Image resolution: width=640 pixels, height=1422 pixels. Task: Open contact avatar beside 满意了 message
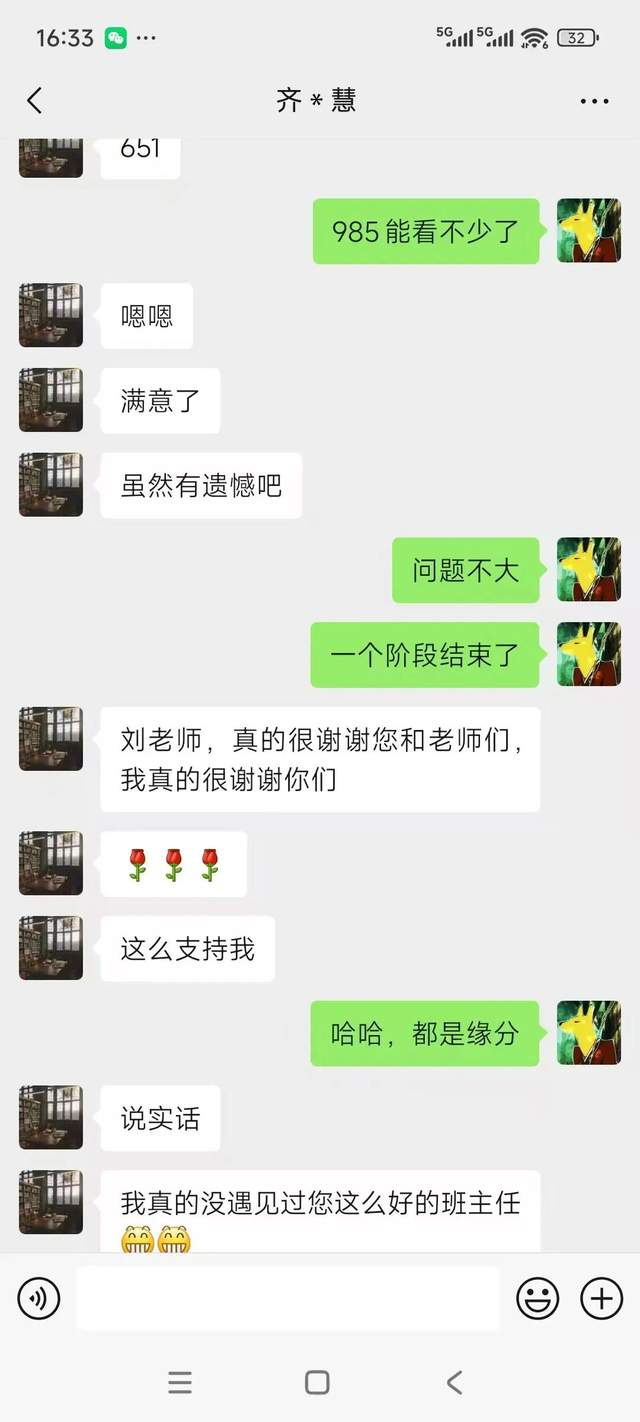point(51,400)
